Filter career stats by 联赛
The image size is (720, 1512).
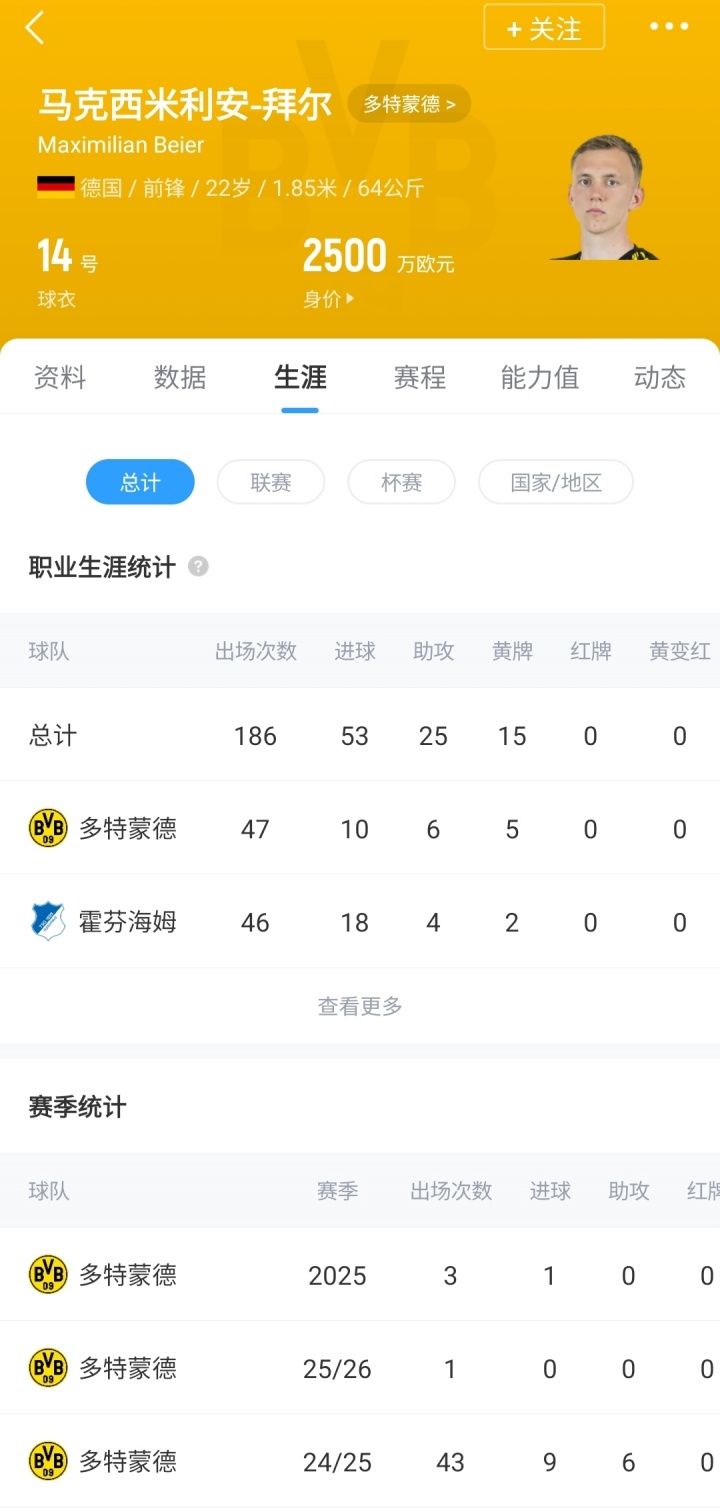[x=271, y=482]
